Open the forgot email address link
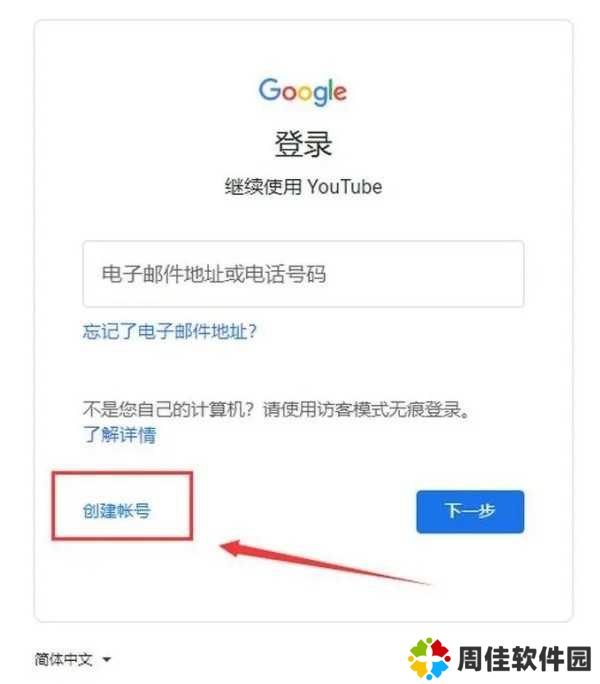Viewport: 600px width, 684px height. tap(170, 330)
